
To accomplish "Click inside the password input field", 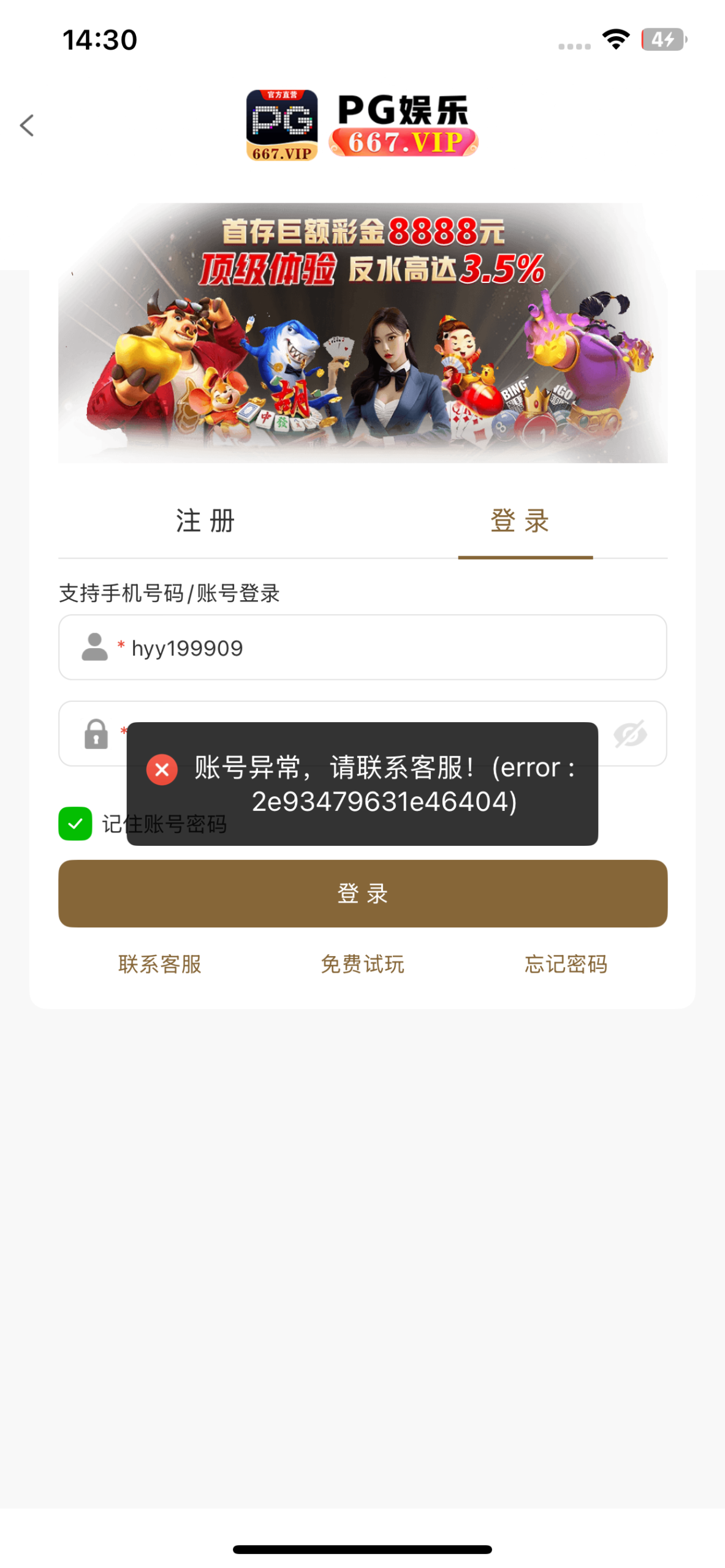I will coord(362,734).
